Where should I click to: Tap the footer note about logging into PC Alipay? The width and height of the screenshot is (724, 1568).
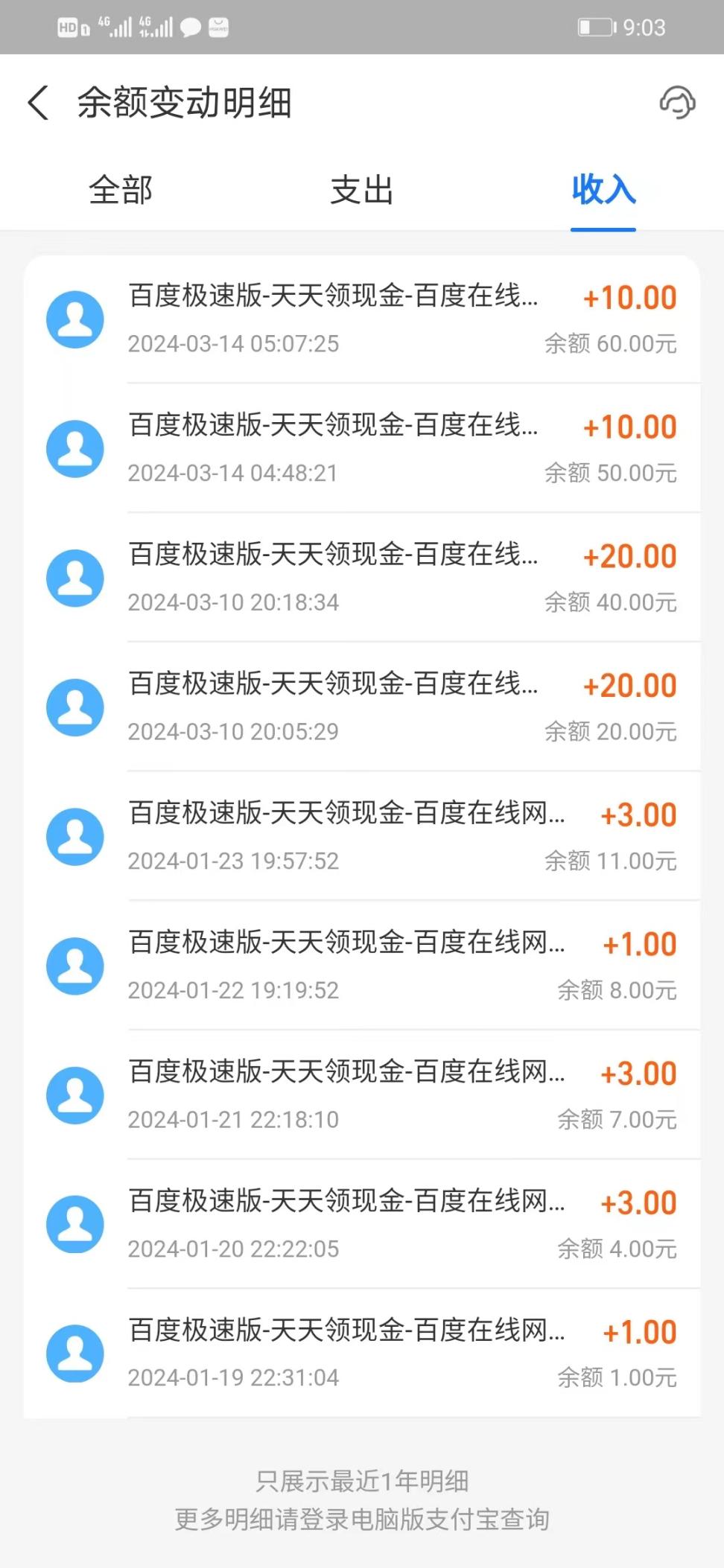coord(362,1519)
